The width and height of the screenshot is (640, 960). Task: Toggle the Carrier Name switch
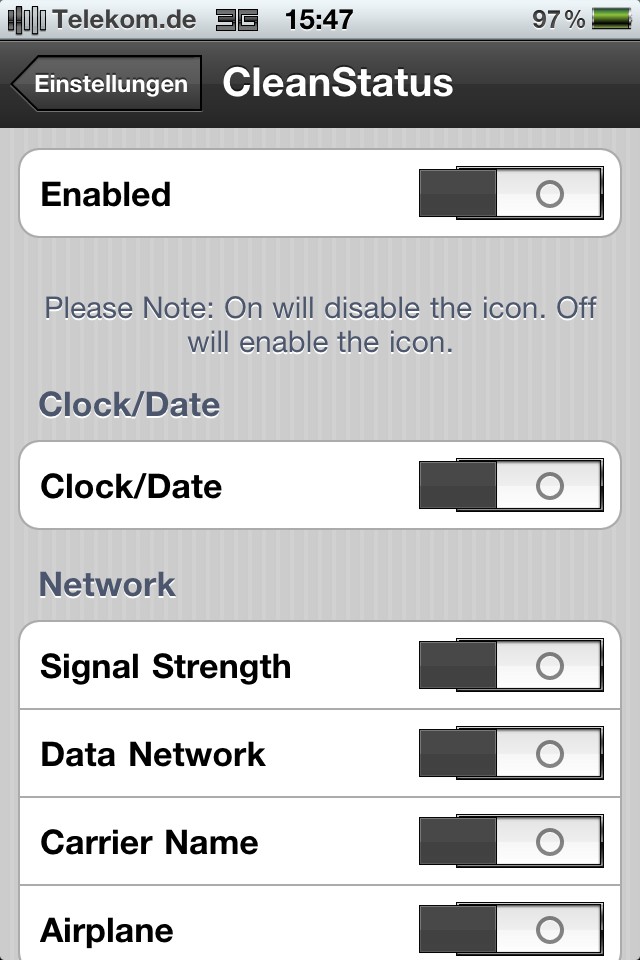tap(510, 842)
